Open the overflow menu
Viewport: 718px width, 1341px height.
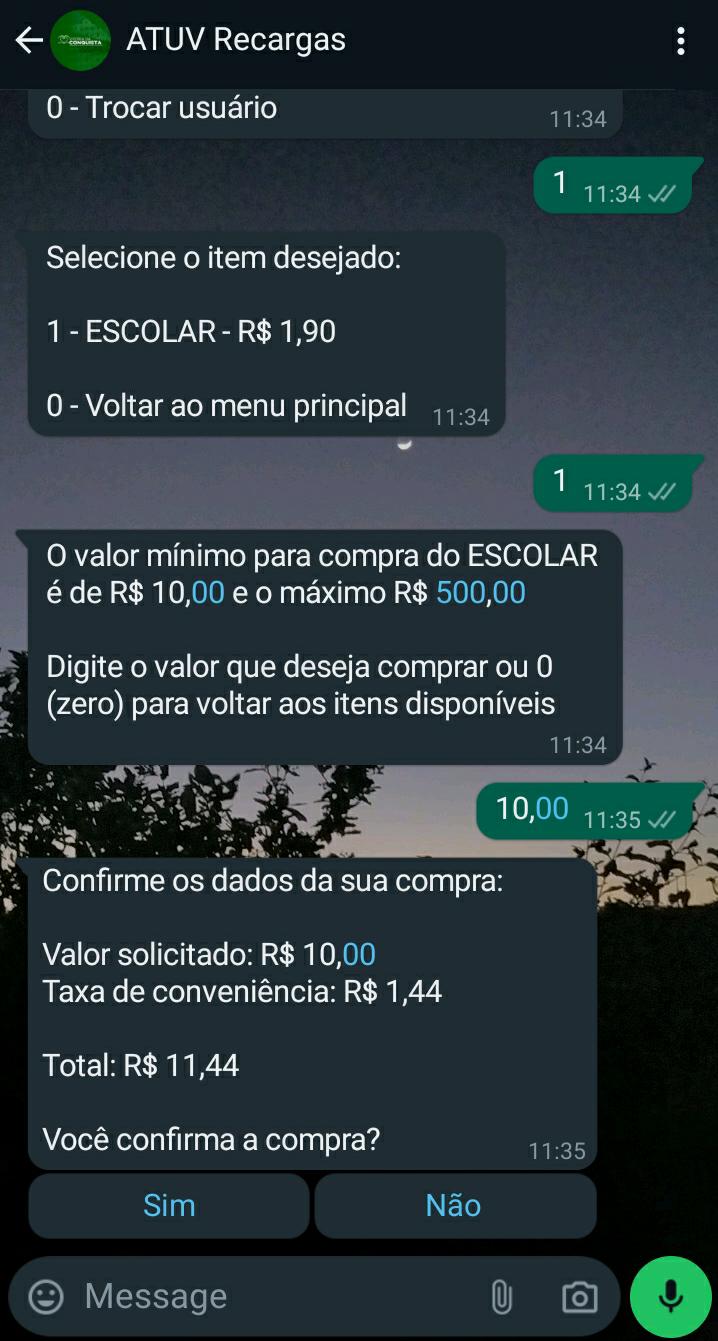681,41
